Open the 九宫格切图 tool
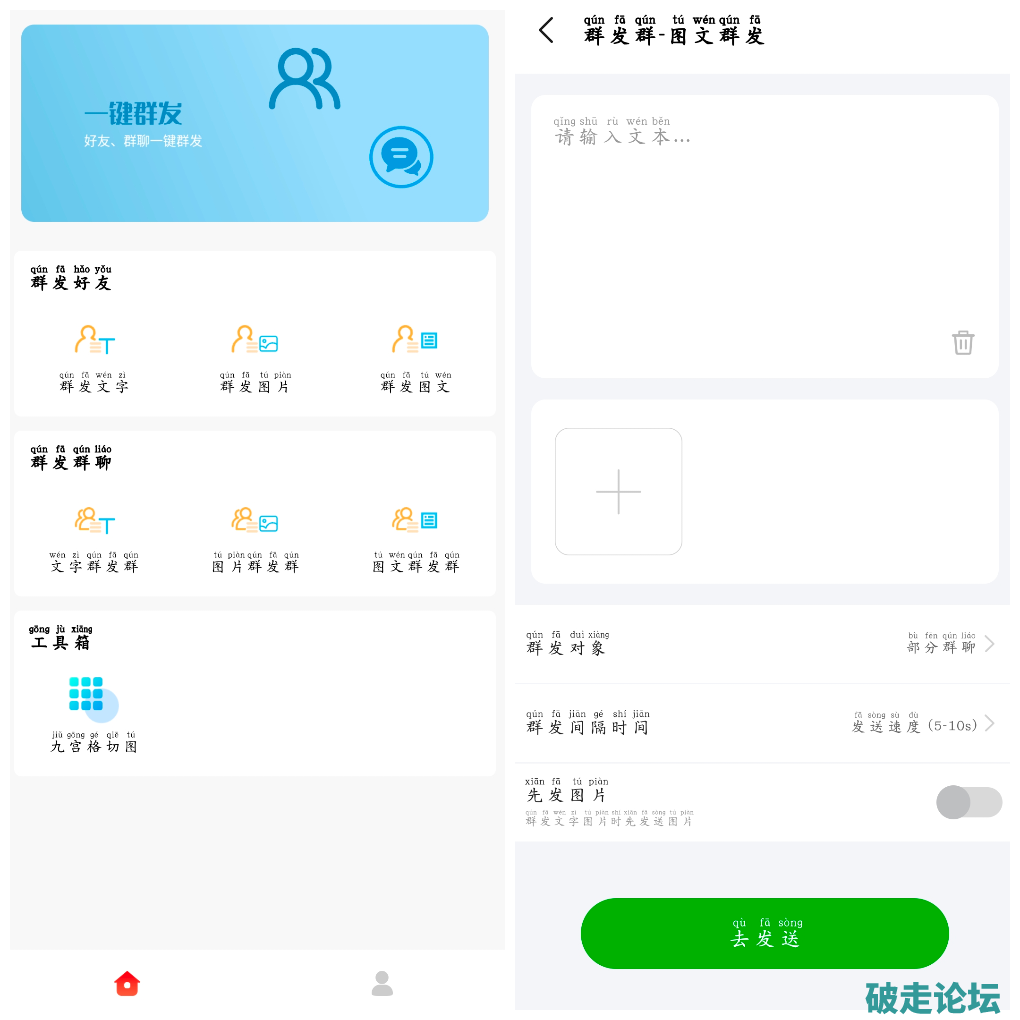The height and width of the screenshot is (1020, 1020). point(94,714)
